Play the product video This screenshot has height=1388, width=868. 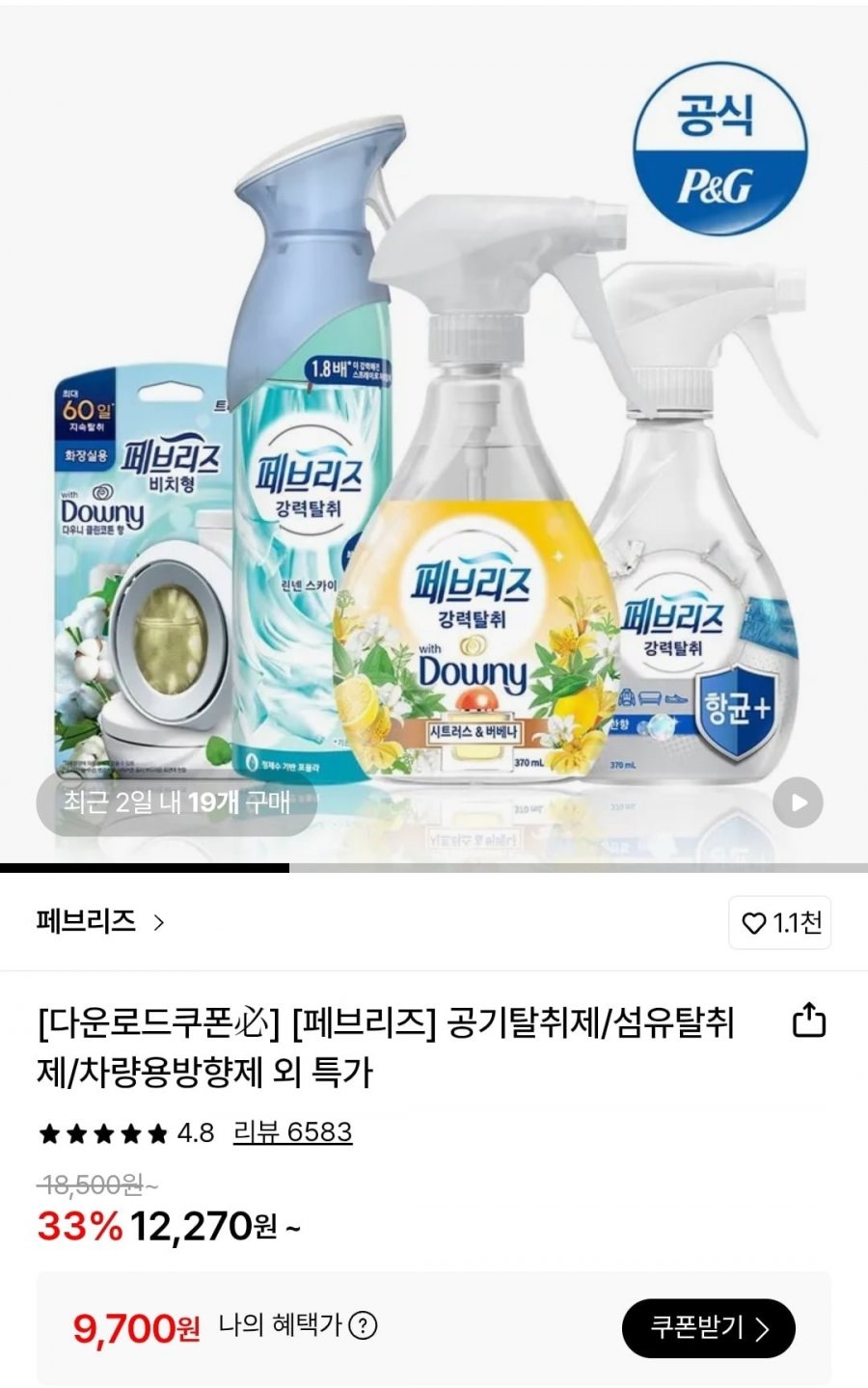pos(799,803)
